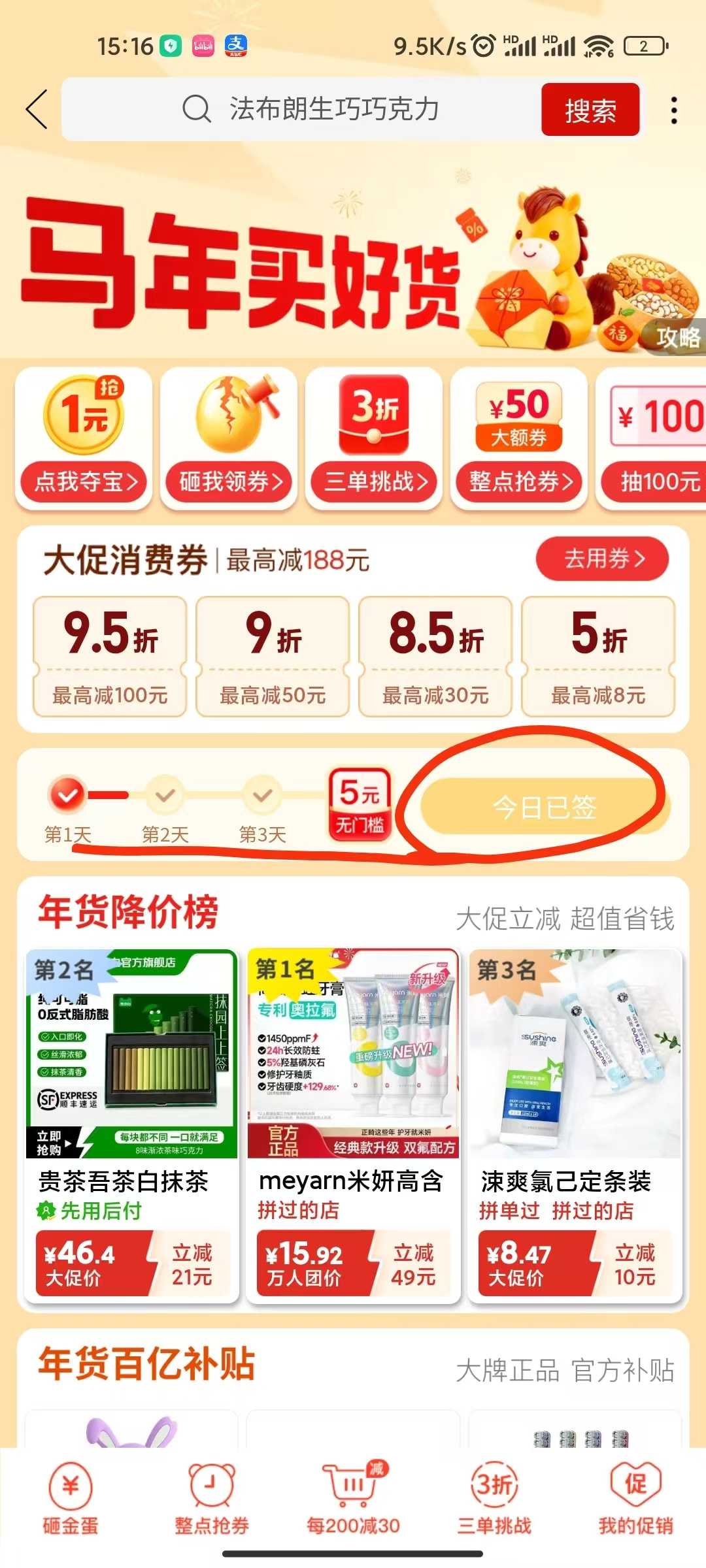View meyarn米妍 toothpaste product
The image size is (706, 1568).
(x=353, y=1125)
